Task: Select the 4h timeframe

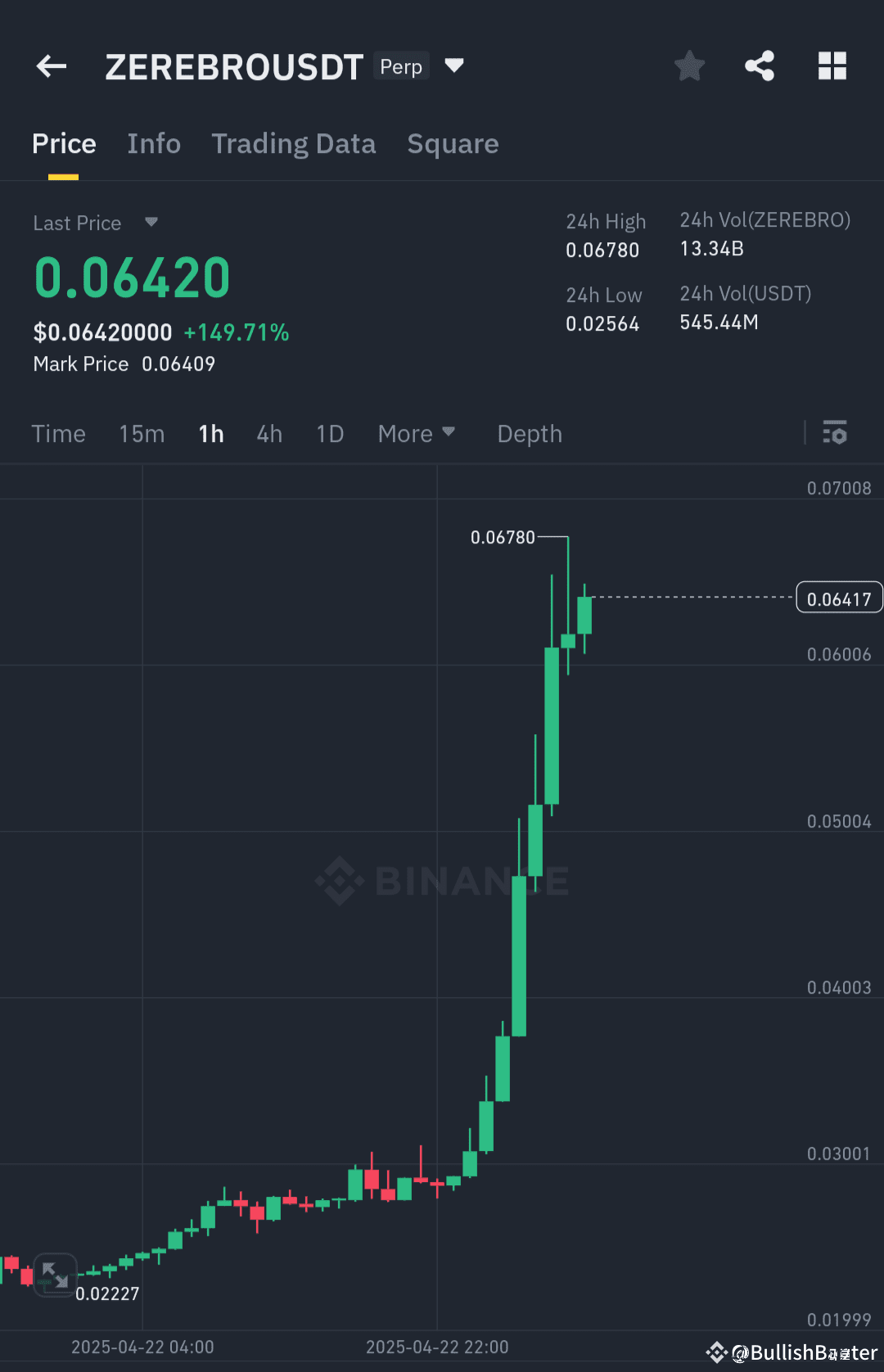Action: click(268, 433)
